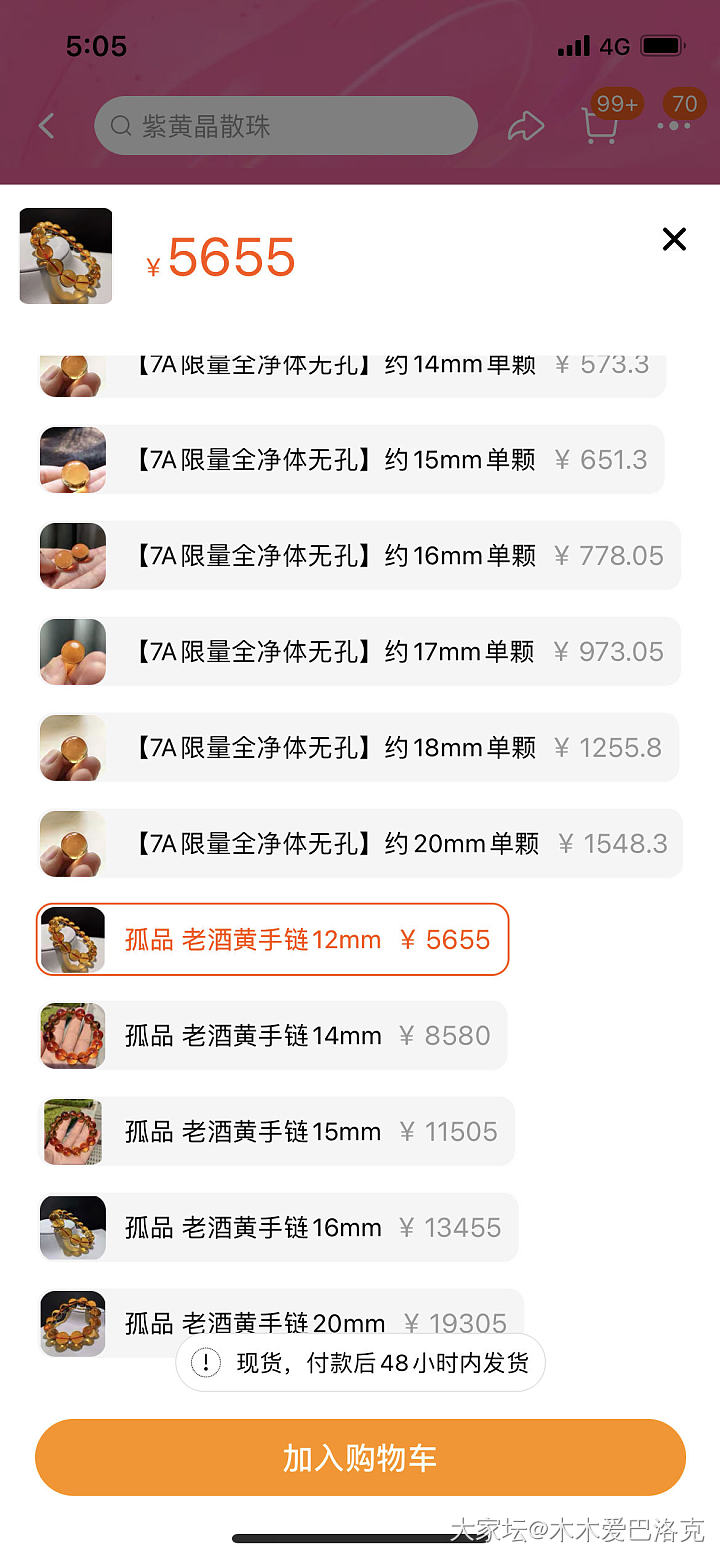
Task: Open the shopping cart
Action: point(600,126)
